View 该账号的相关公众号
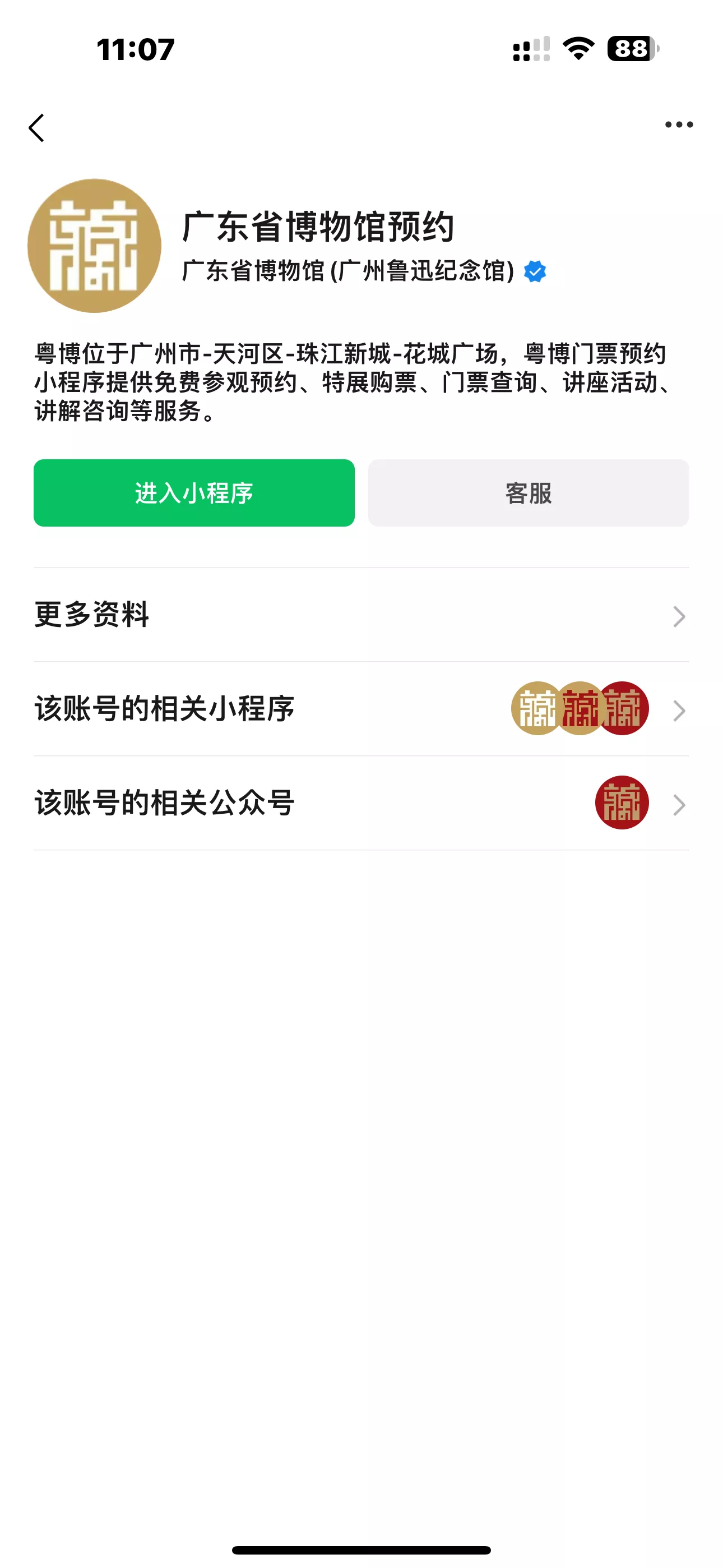 (361, 804)
